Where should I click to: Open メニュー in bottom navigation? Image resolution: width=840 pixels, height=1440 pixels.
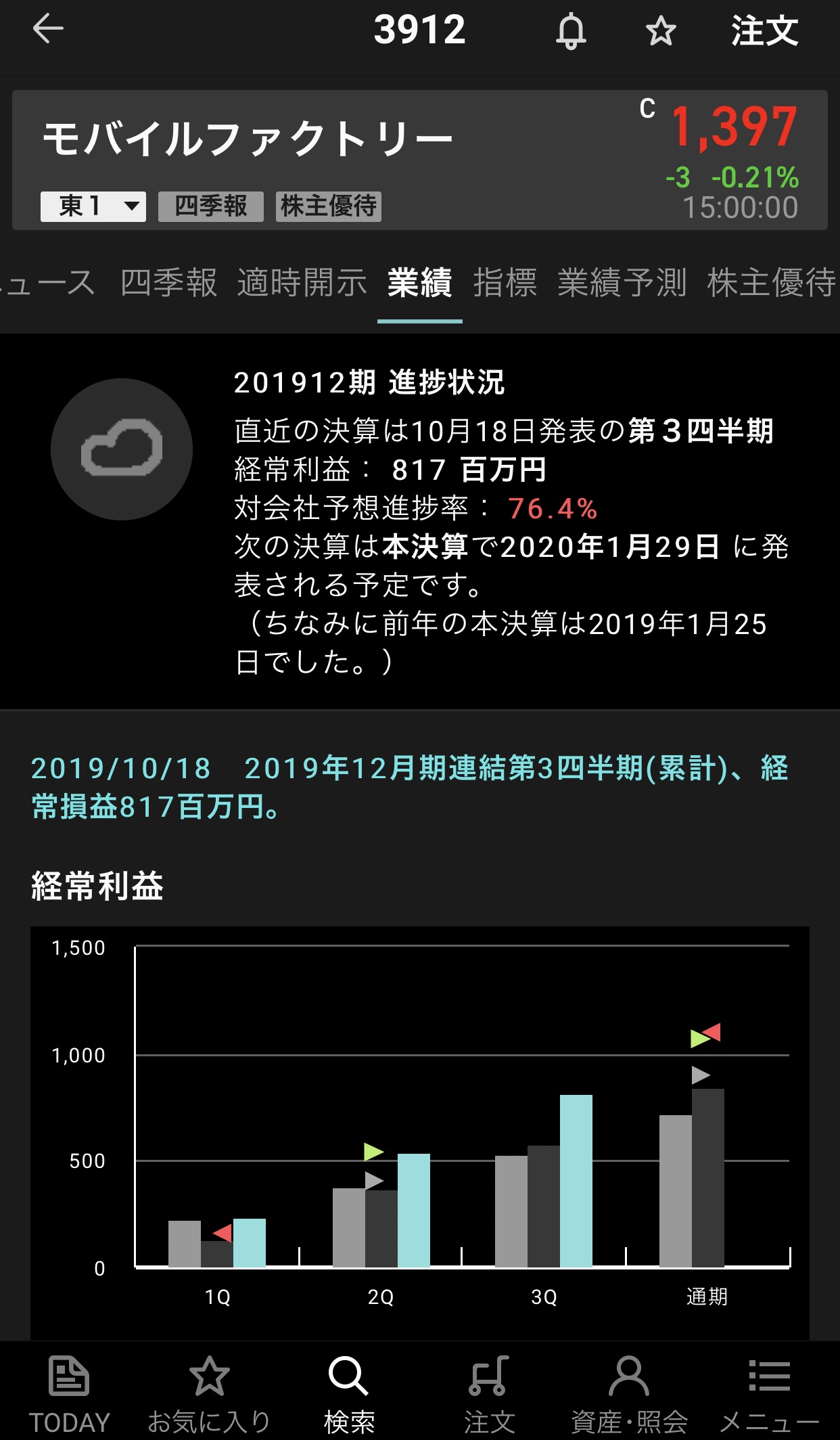coord(770,1394)
